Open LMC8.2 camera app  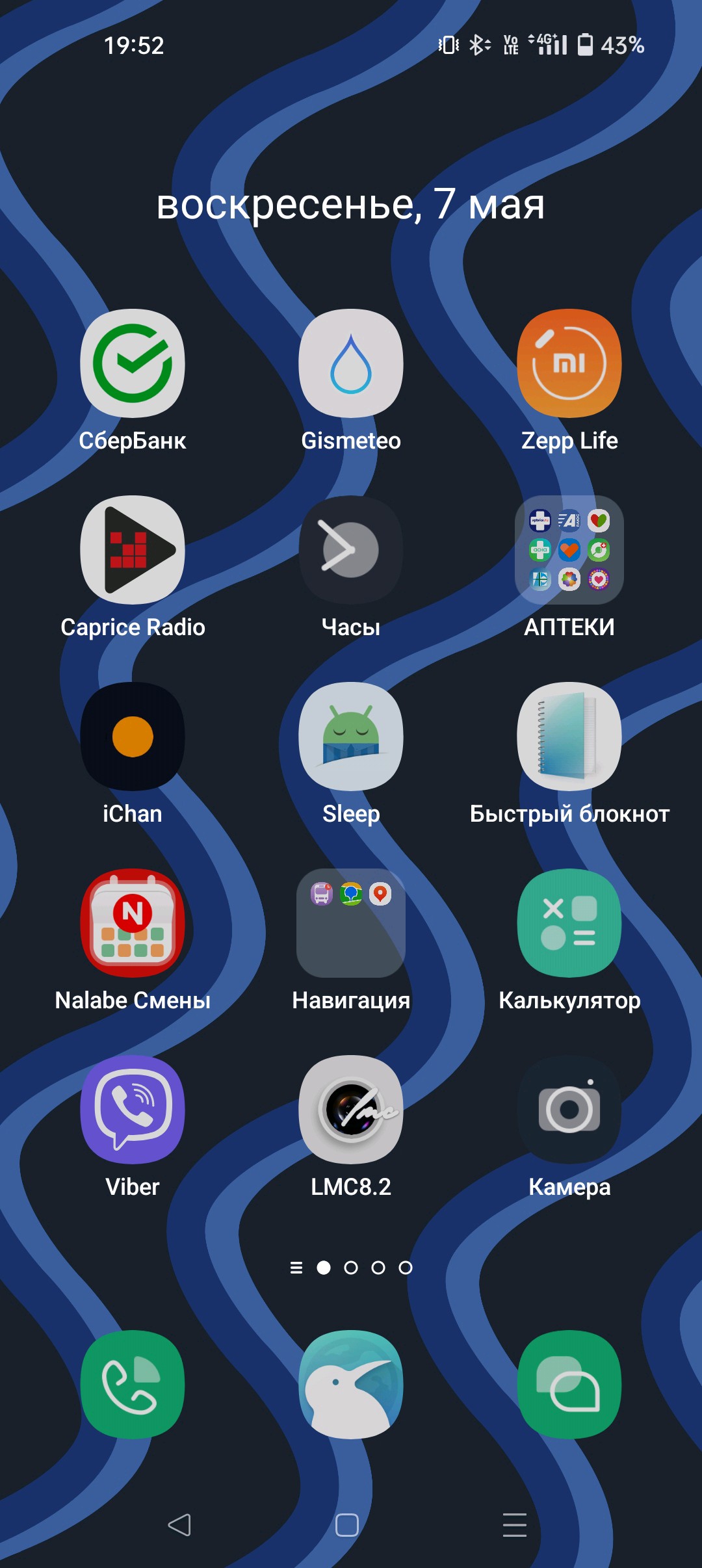click(351, 1110)
